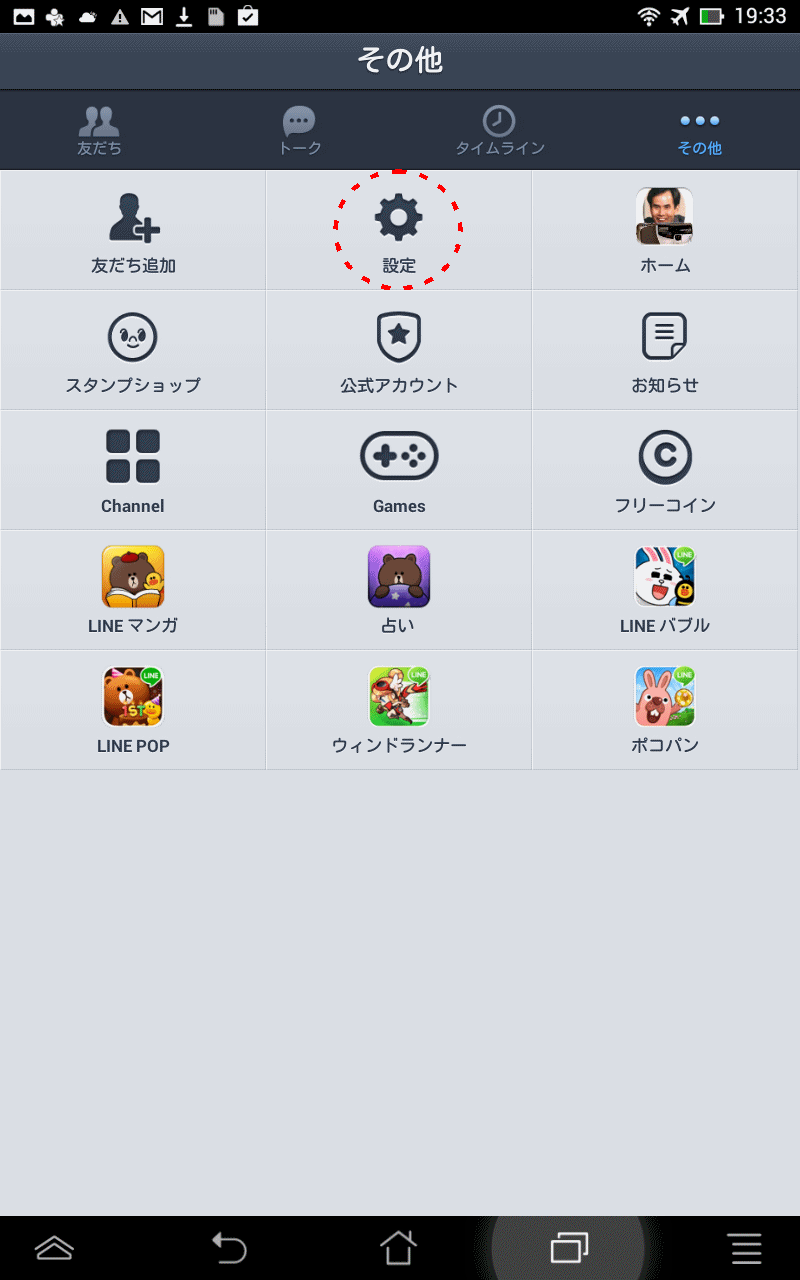This screenshot has height=1280, width=800.
Task: Open フリーコイン
Action: [665, 471]
